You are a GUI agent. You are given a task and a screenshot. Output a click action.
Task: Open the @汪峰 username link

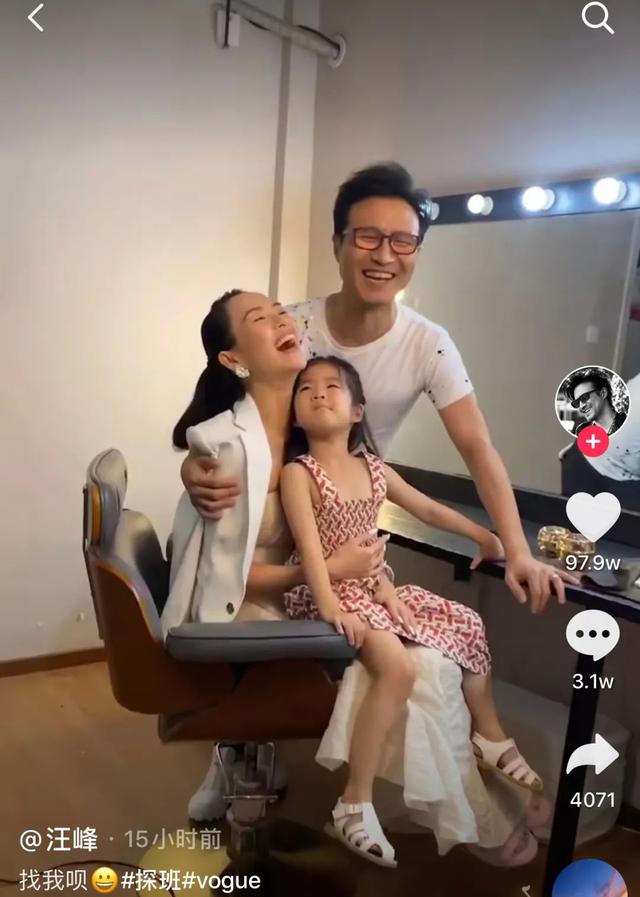(x=59, y=838)
